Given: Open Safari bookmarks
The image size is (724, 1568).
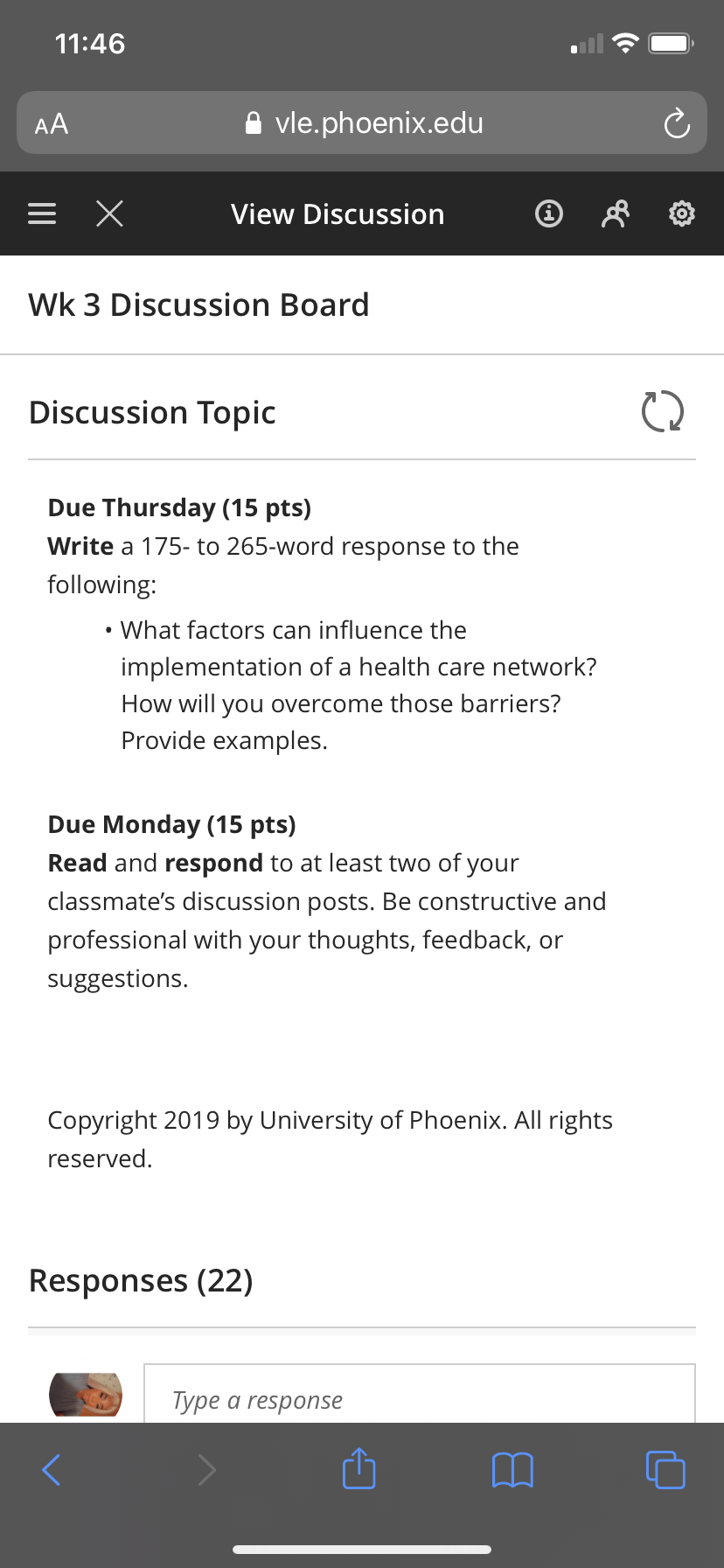Looking at the screenshot, I should click(x=513, y=1470).
